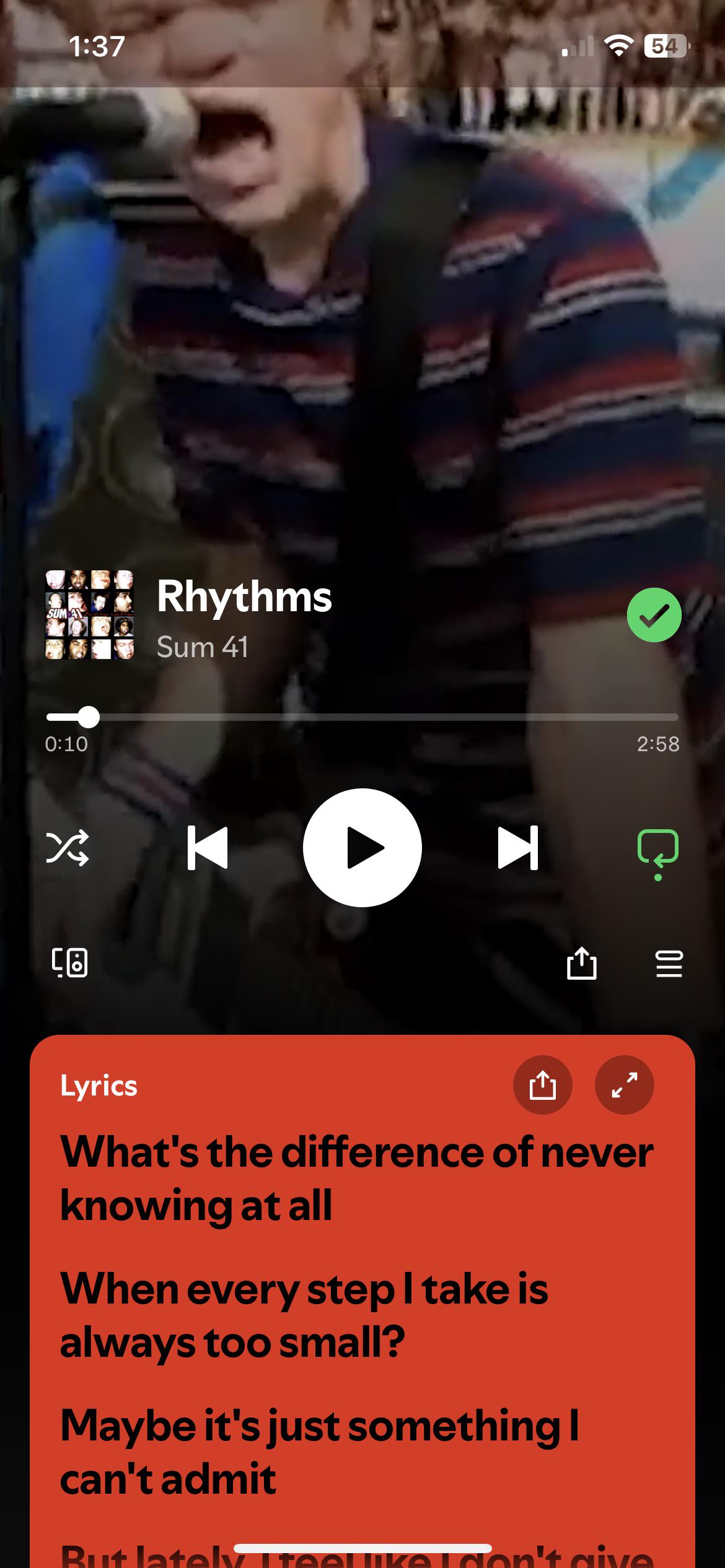Share the lyrics from the Lyrics card
The height and width of the screenshot is (1568, 725).
point(543,1085)
